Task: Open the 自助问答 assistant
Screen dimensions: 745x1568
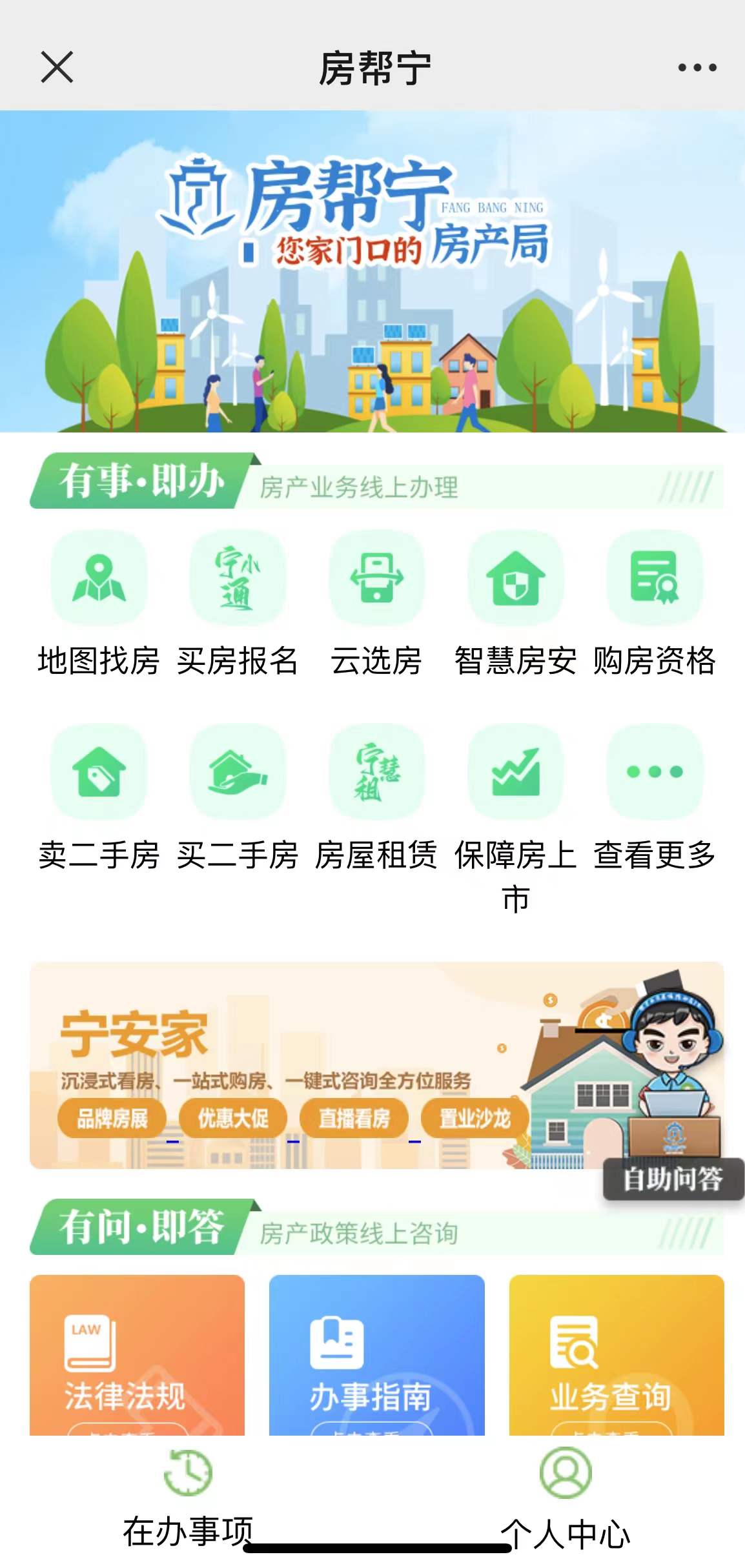Action: 673,1179
